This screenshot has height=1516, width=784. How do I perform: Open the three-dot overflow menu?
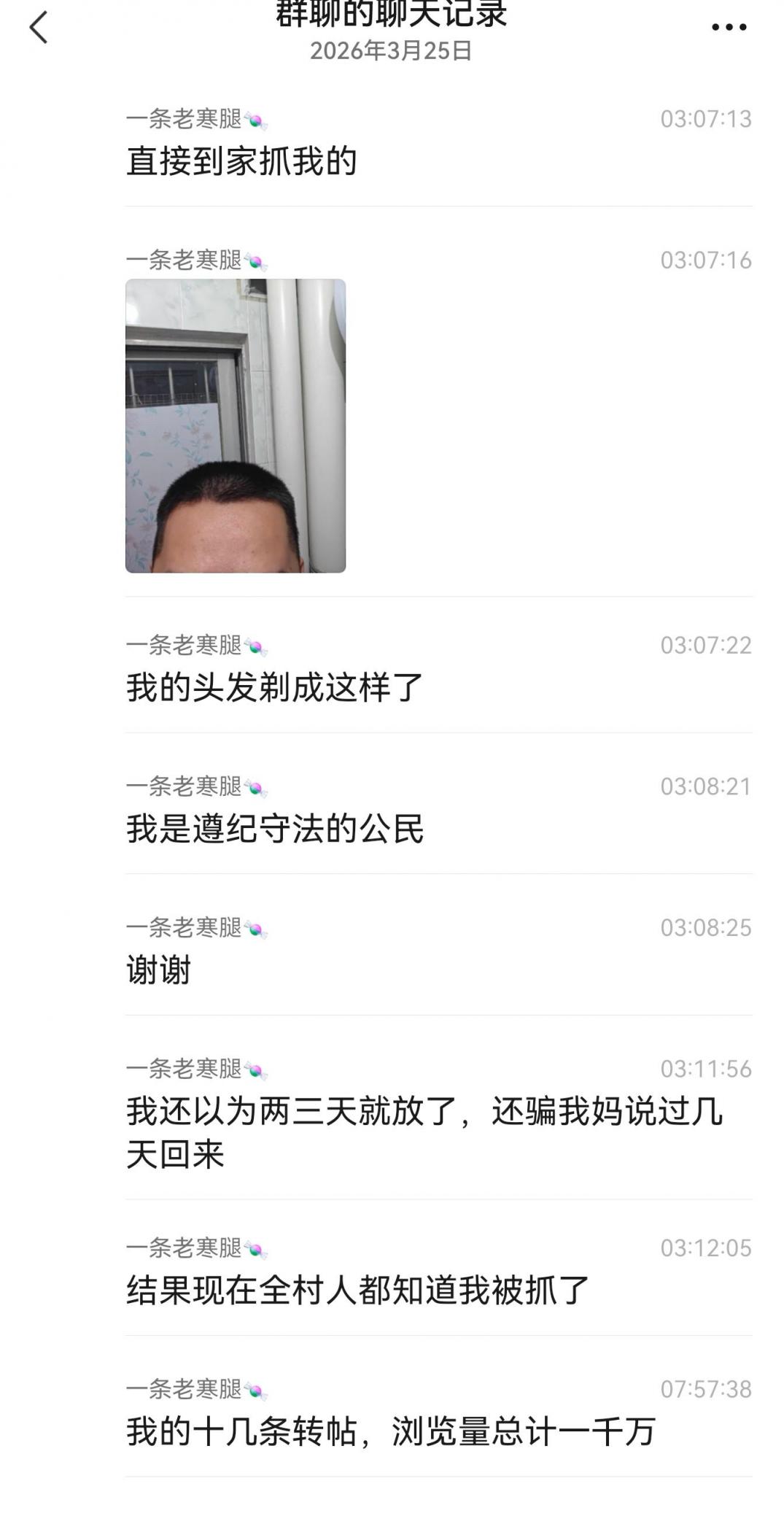(x=729, y=28)
